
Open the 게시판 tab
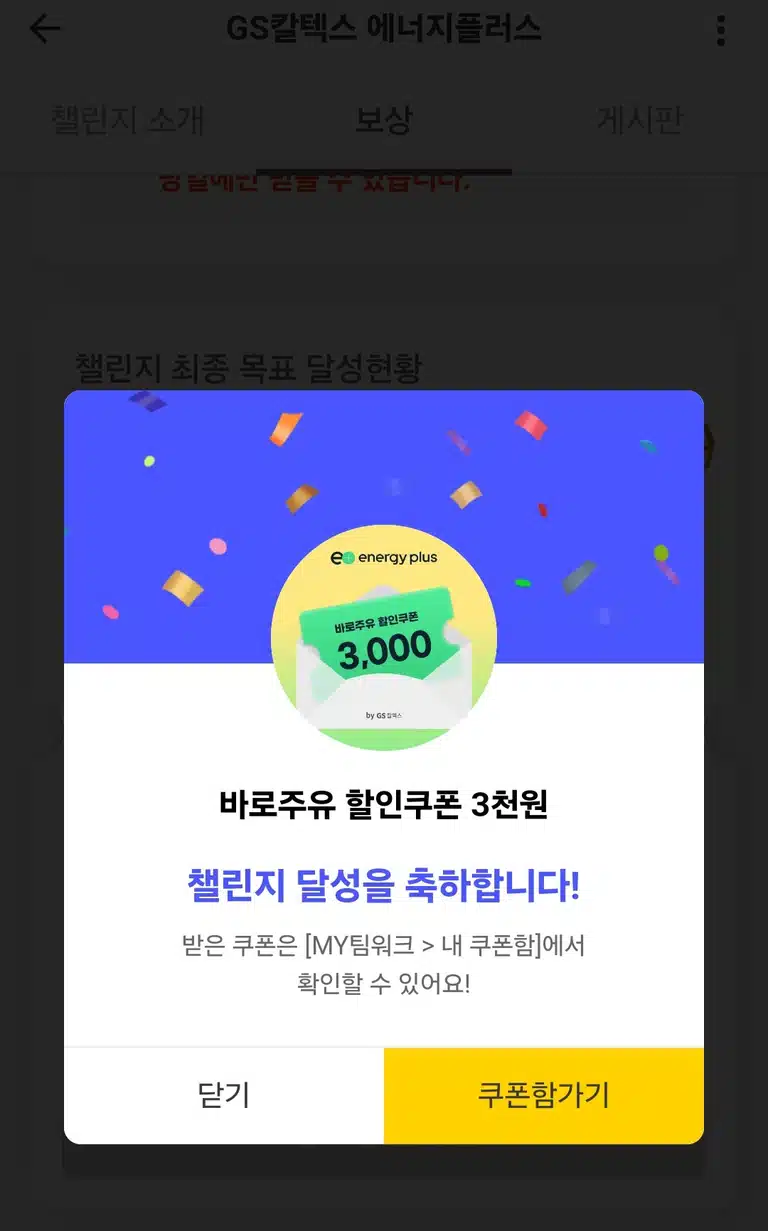point(640,121)
